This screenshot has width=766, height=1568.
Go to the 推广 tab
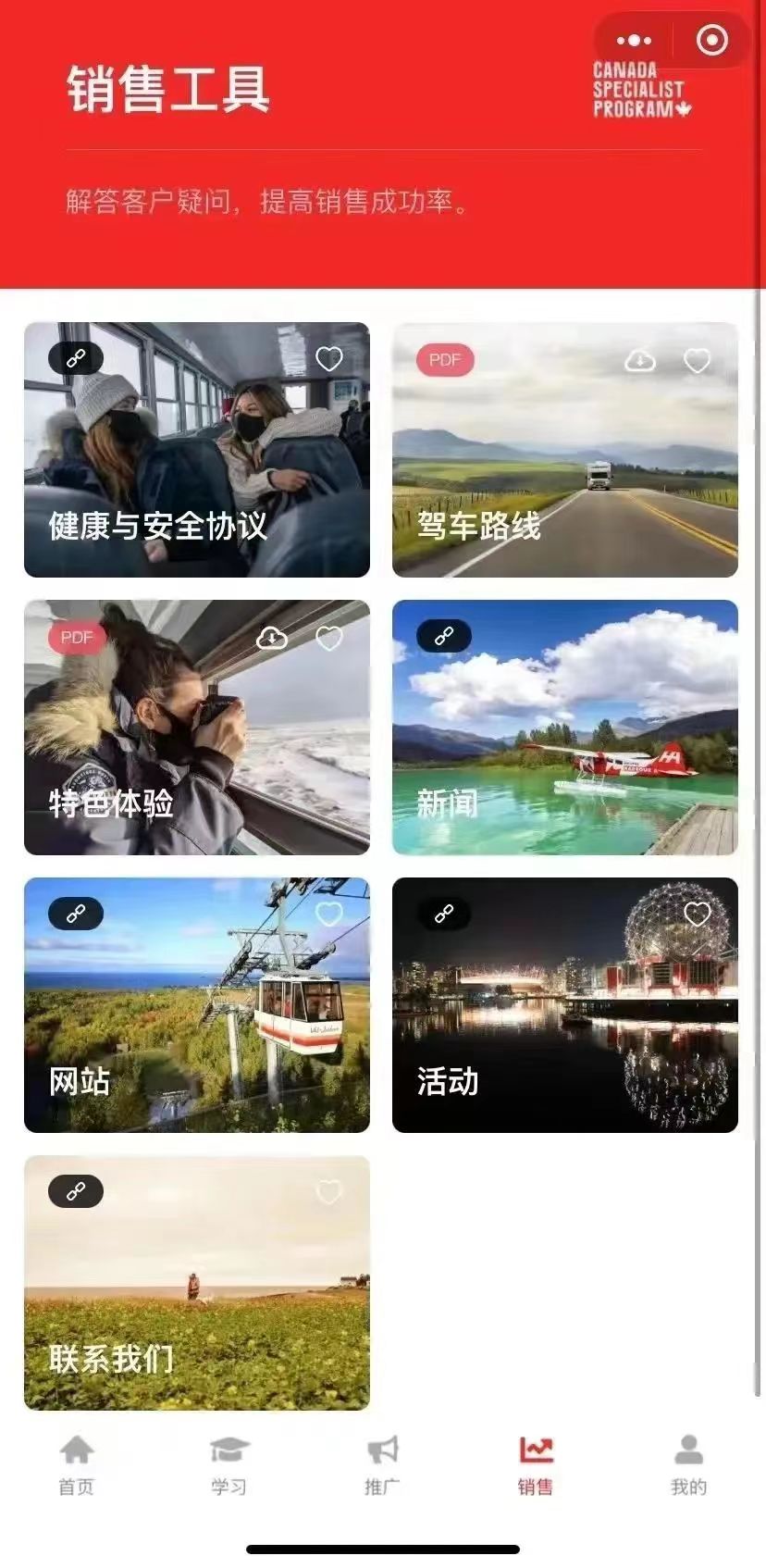(x=382, y=1464)
